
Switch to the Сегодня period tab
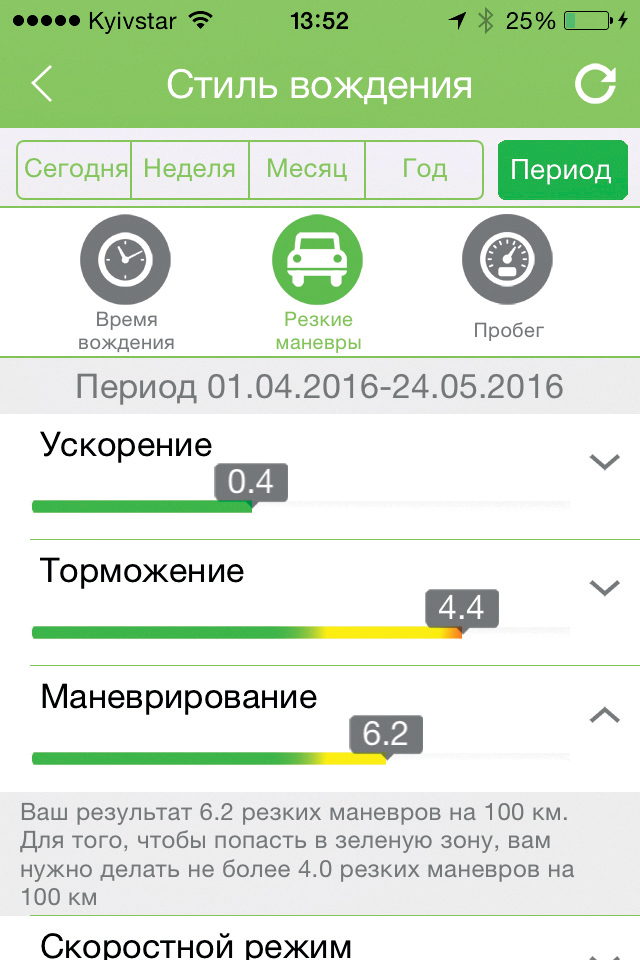(76, 169)
